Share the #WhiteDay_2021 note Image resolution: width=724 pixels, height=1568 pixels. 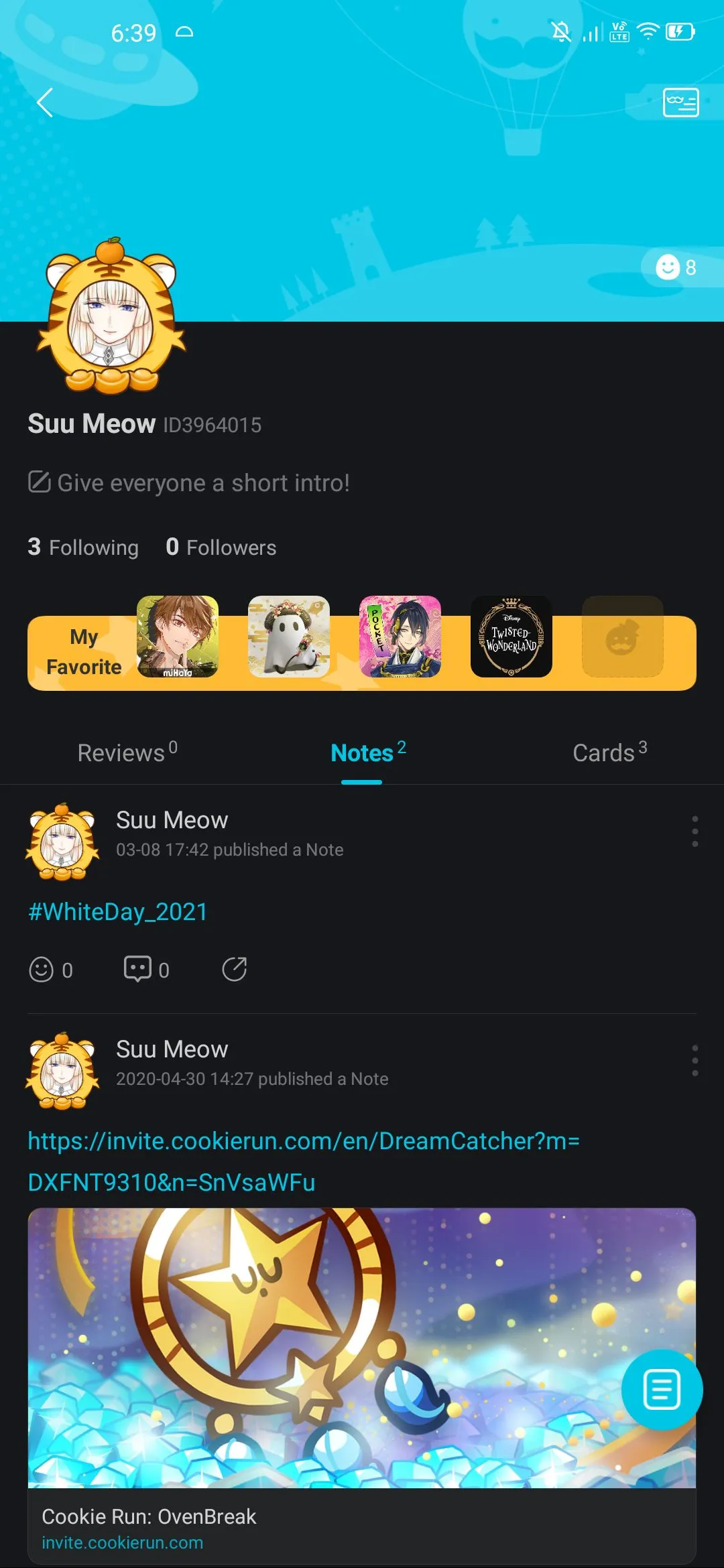[234, 970]
